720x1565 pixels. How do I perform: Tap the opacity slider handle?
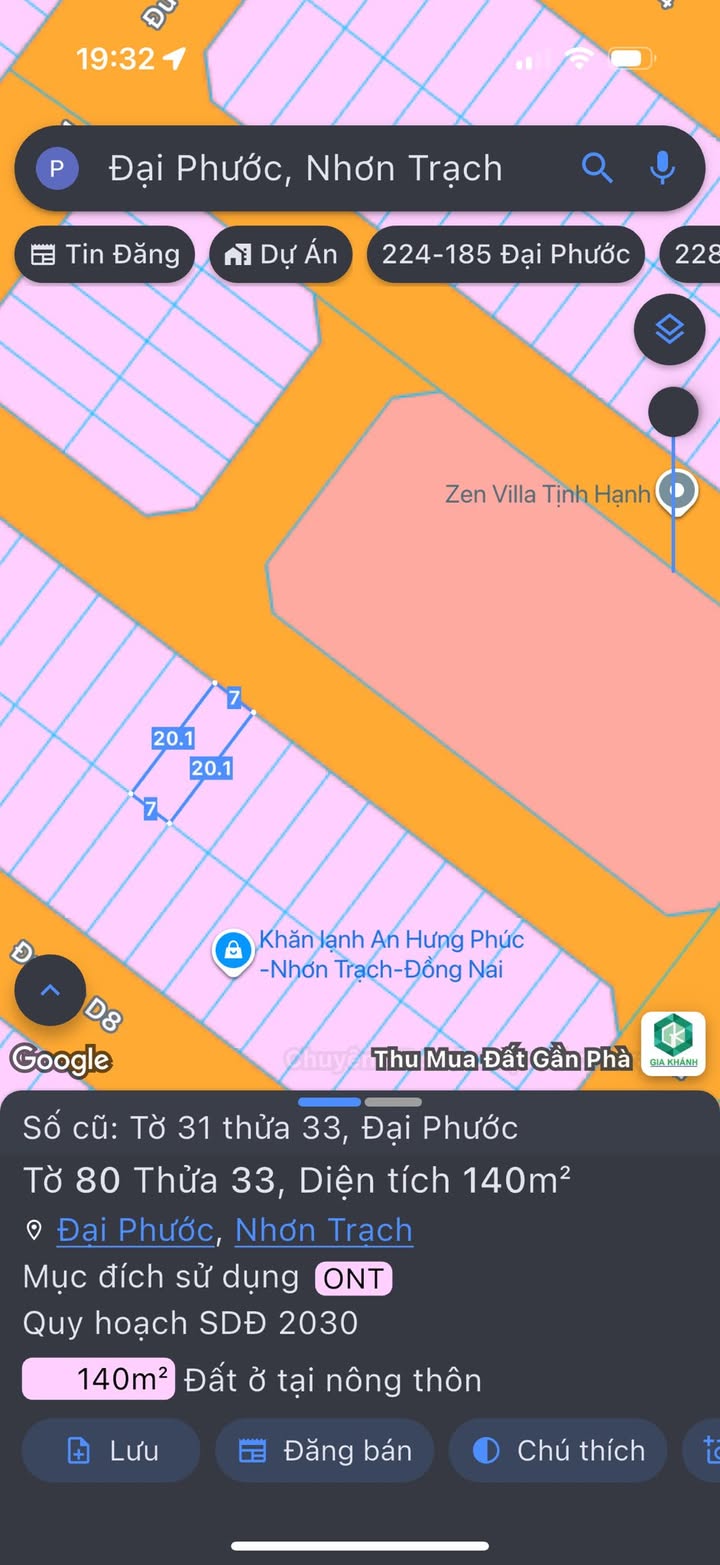click(x=673, y=411)
